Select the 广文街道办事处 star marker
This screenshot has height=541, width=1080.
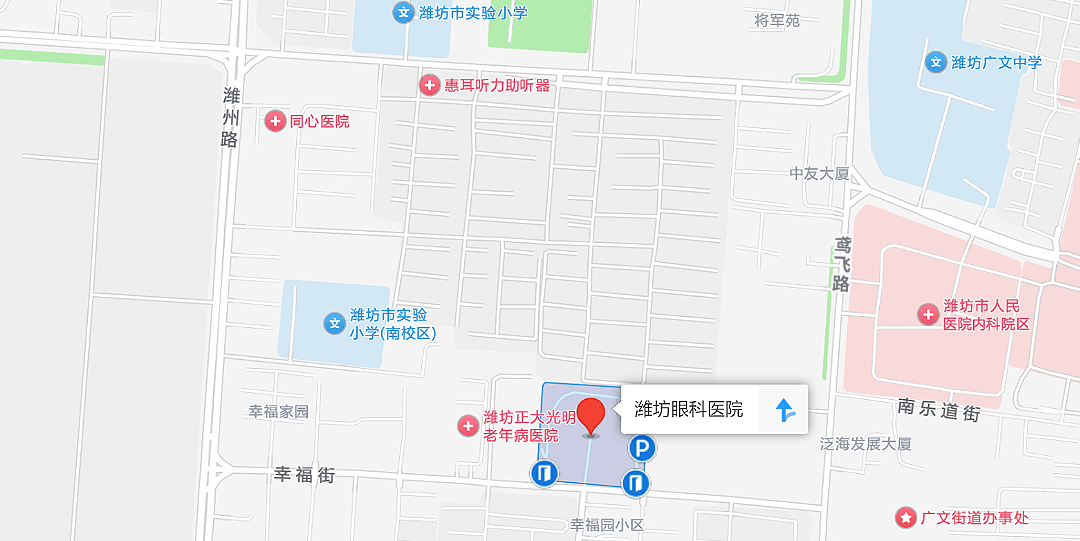tap(905, 518)
